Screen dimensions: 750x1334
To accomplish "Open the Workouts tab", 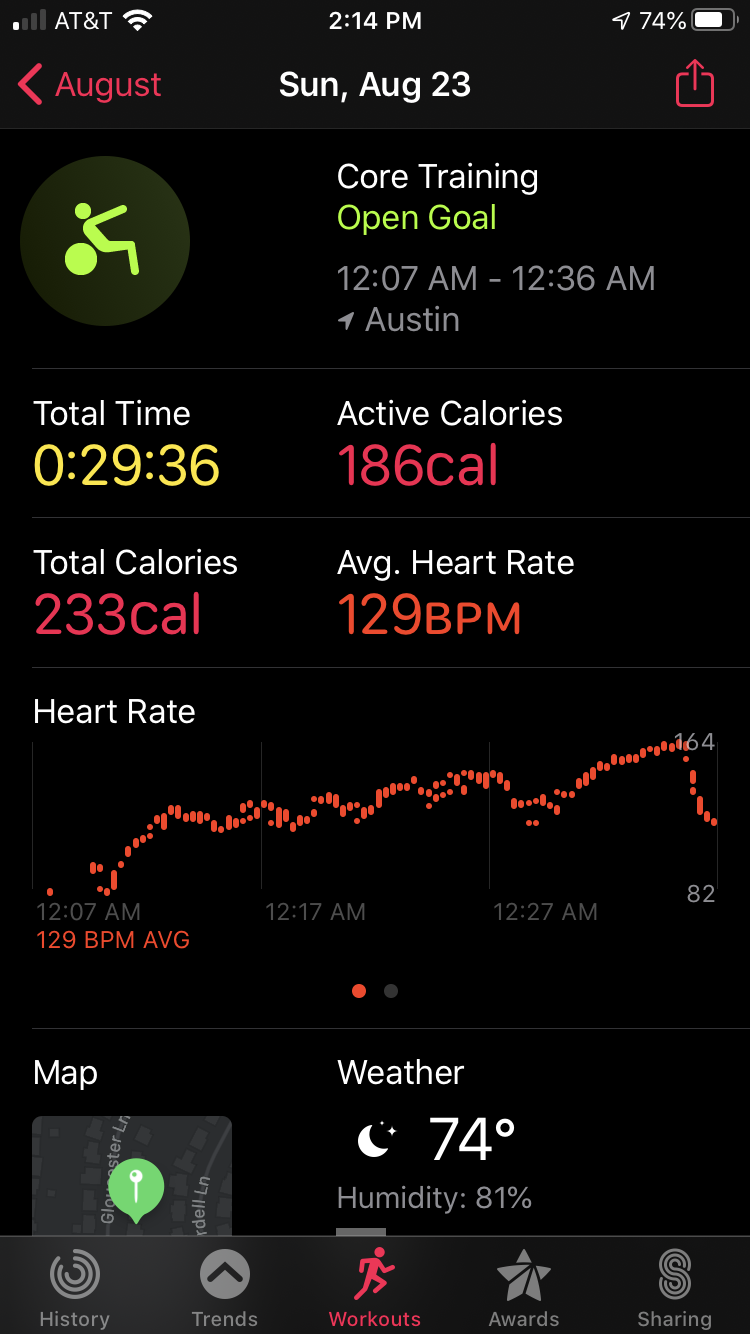I will (375, 1288).
